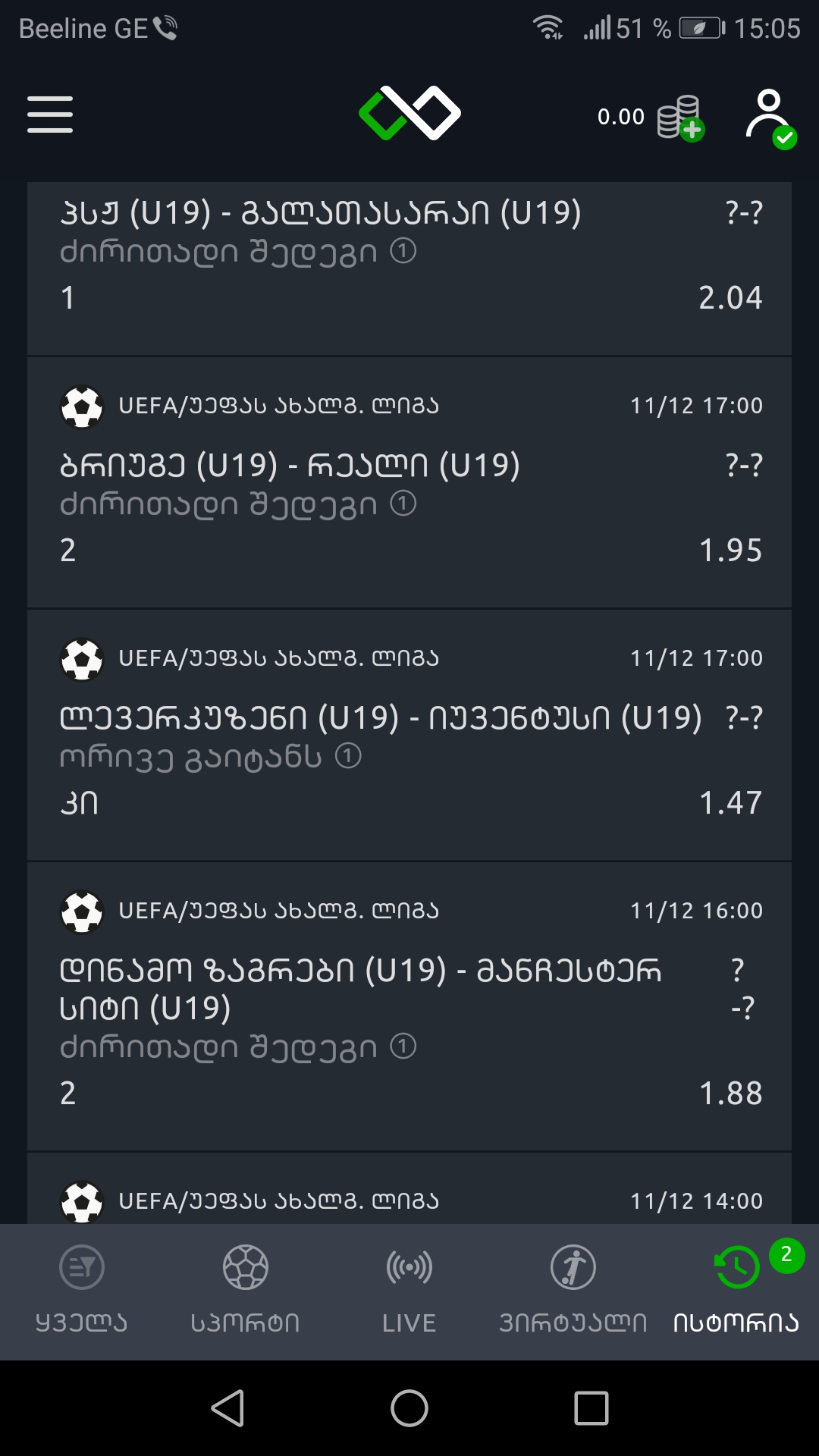Tap the system home button
Viewport: 819px width, 1456px height.
[409, 1408]
